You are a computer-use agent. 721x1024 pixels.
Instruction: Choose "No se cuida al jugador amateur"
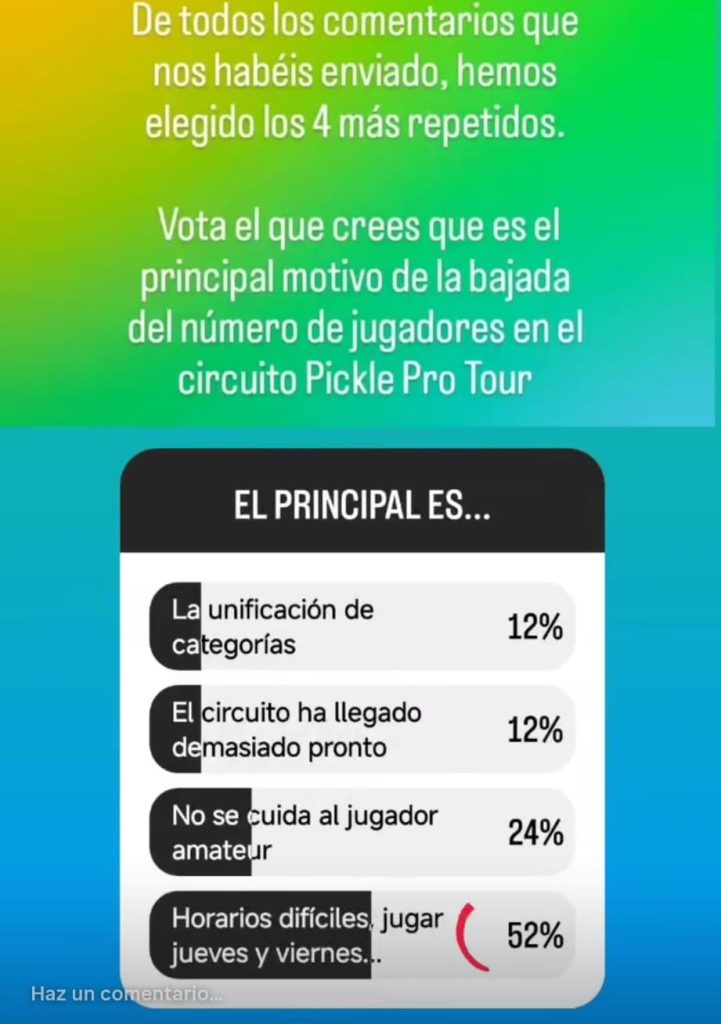(x=362, y=832)
